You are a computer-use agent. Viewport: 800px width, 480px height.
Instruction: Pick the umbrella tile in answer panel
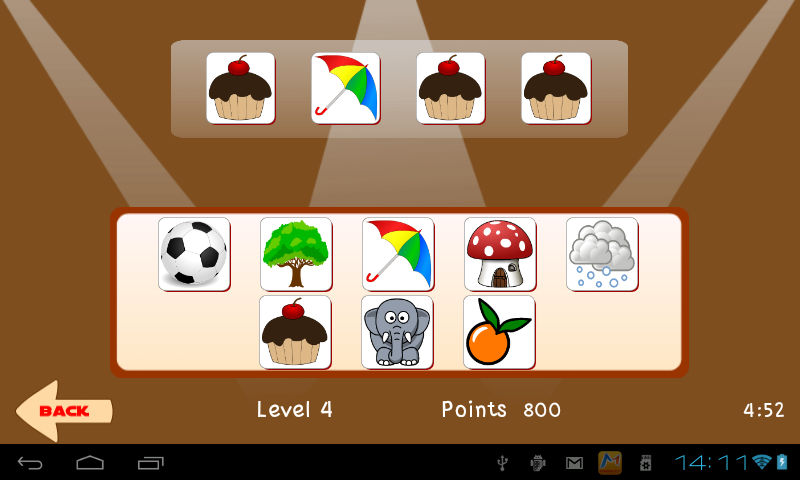398,254
